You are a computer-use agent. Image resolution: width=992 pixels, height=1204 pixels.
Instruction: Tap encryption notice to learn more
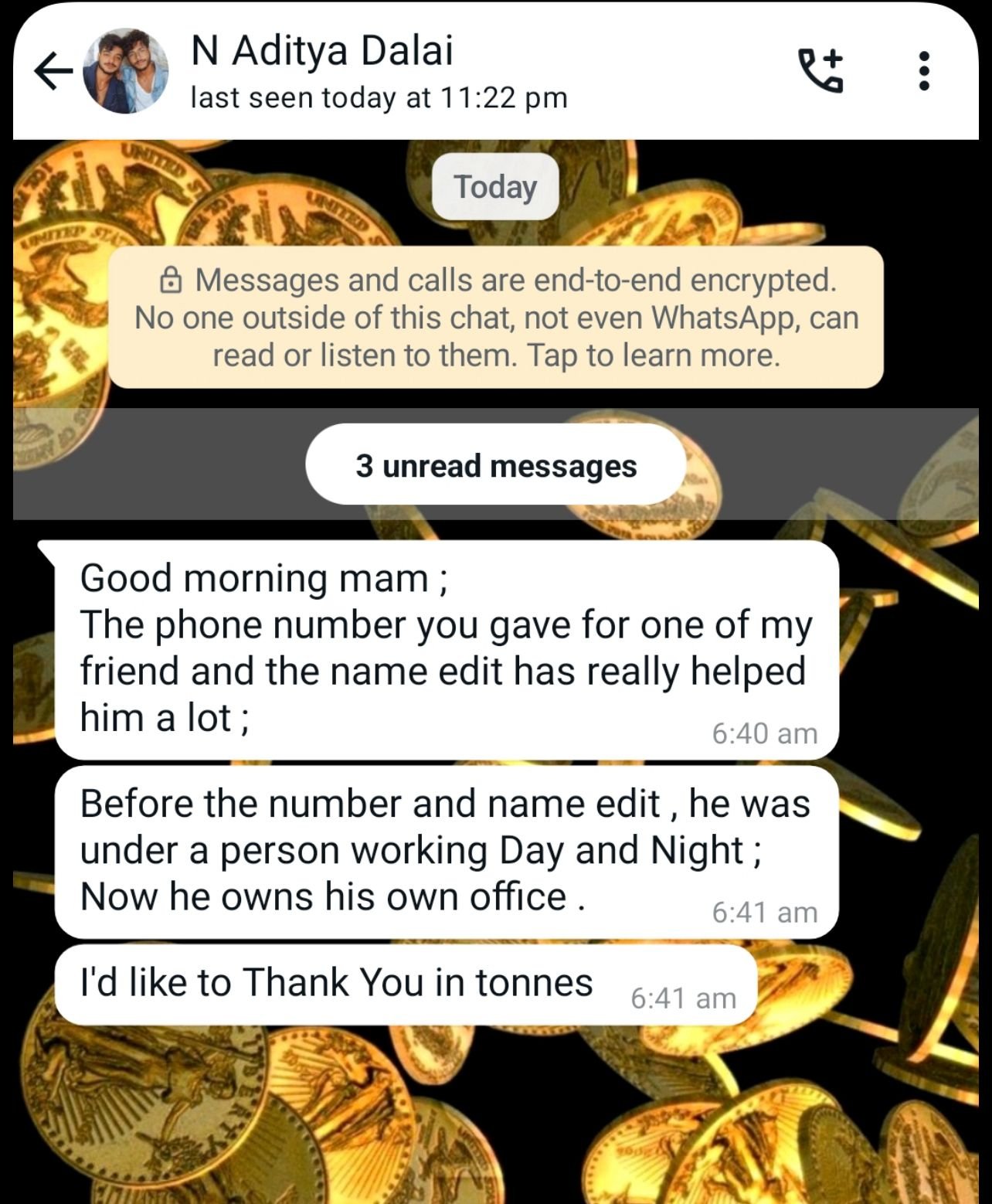click(x=496, y=318)
